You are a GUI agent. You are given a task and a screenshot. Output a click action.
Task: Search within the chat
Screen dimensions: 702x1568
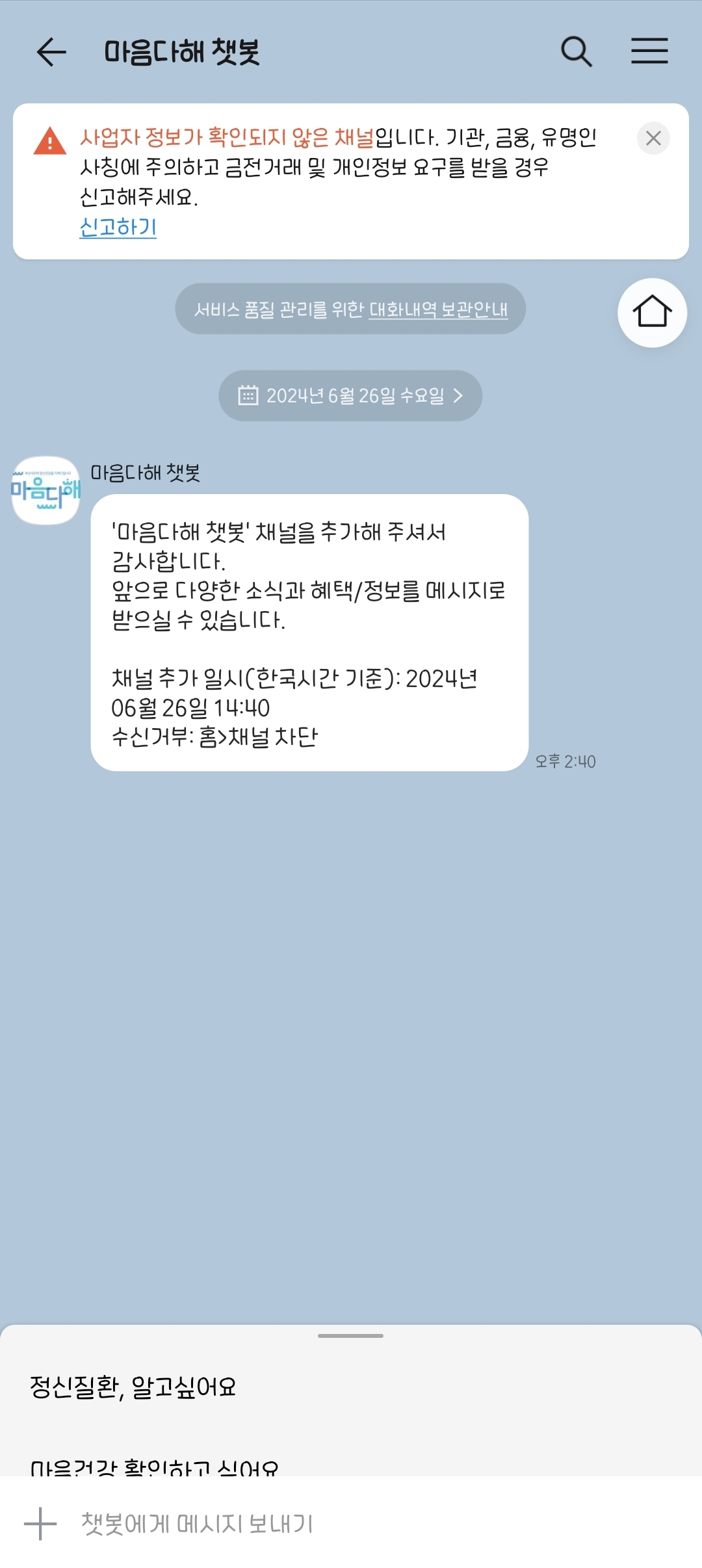577,52
